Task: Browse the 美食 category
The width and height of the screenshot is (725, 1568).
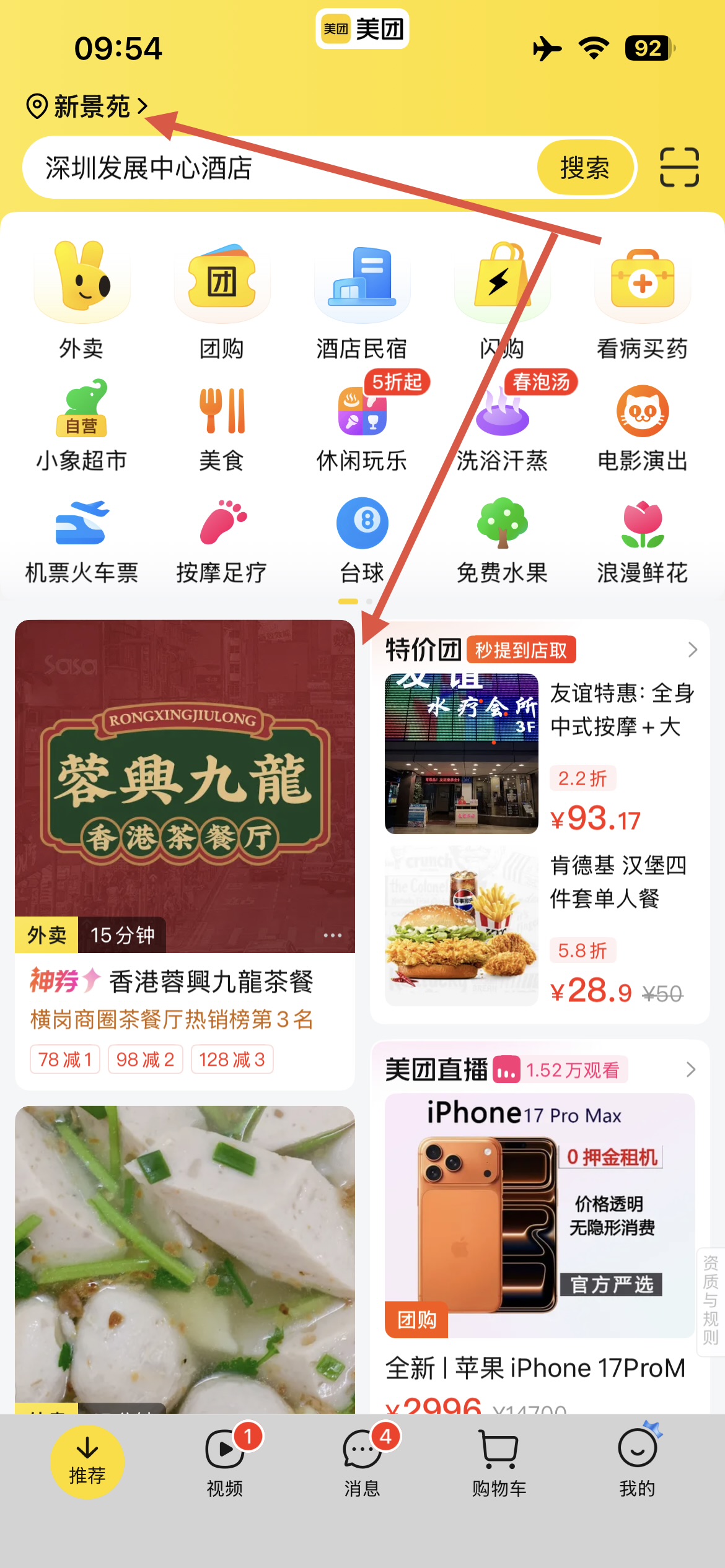Action: (x=222, y=425)
